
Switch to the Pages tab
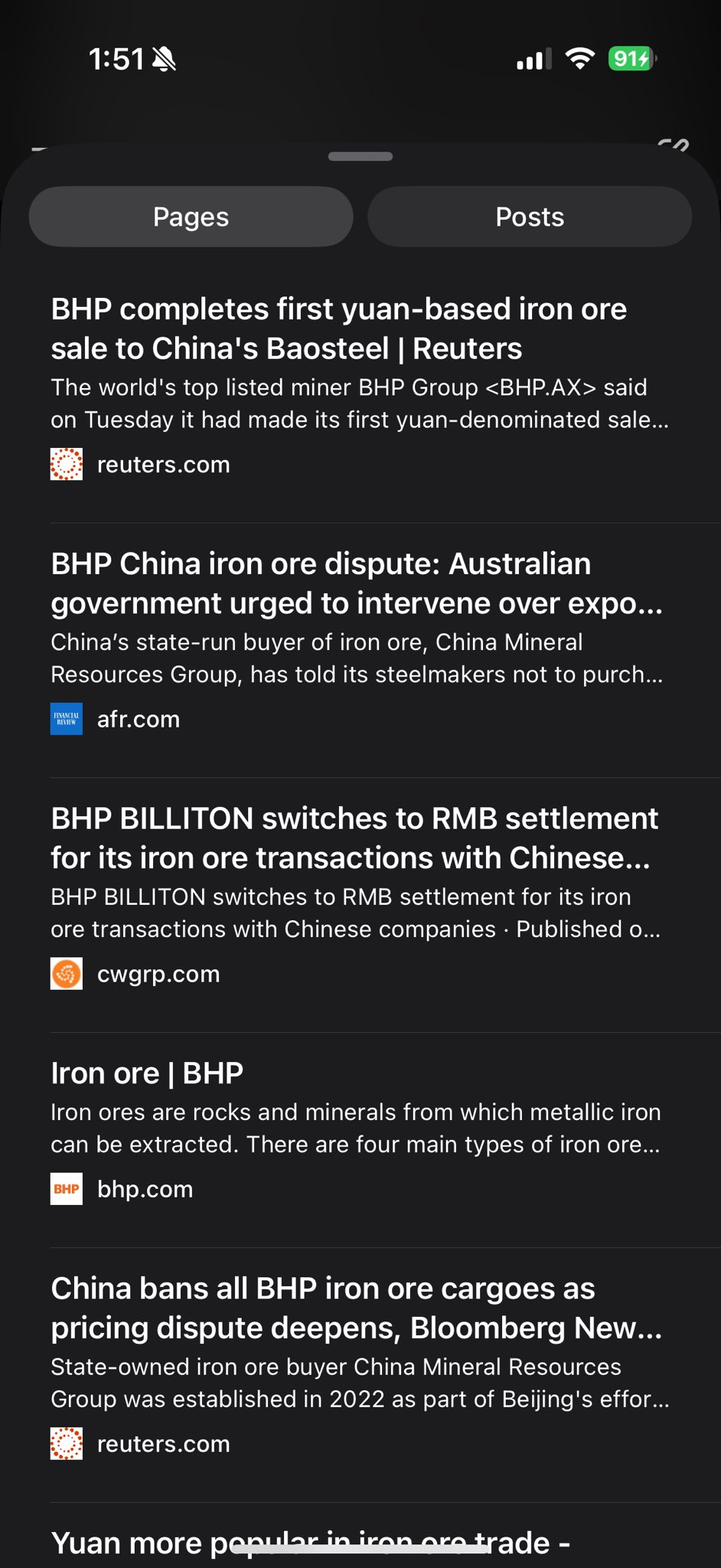[x=191, y=217]
